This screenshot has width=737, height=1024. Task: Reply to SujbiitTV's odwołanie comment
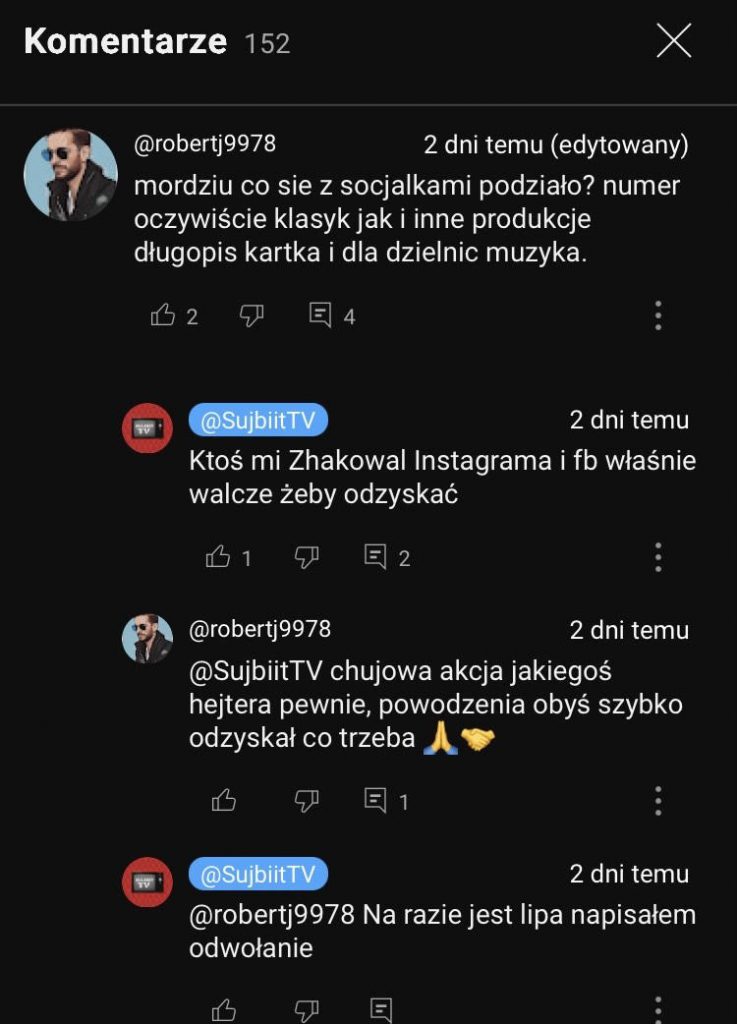point(381,1009)
